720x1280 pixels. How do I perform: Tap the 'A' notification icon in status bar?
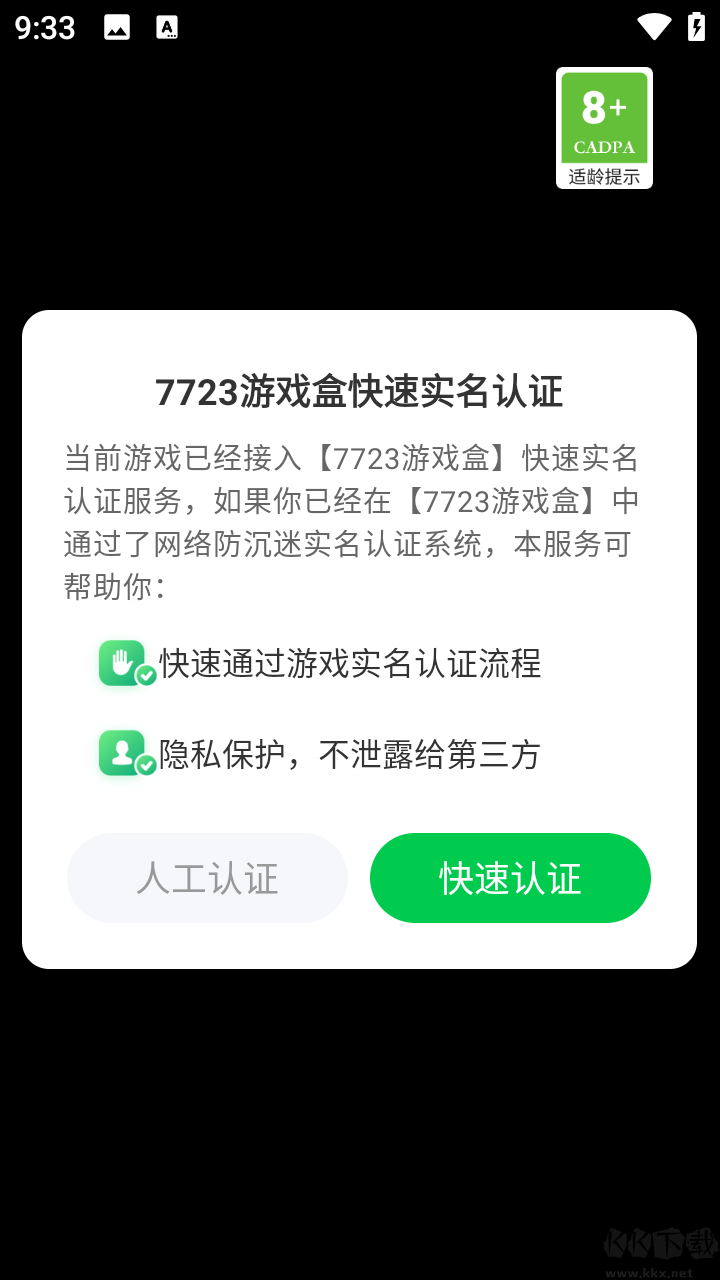166,27
